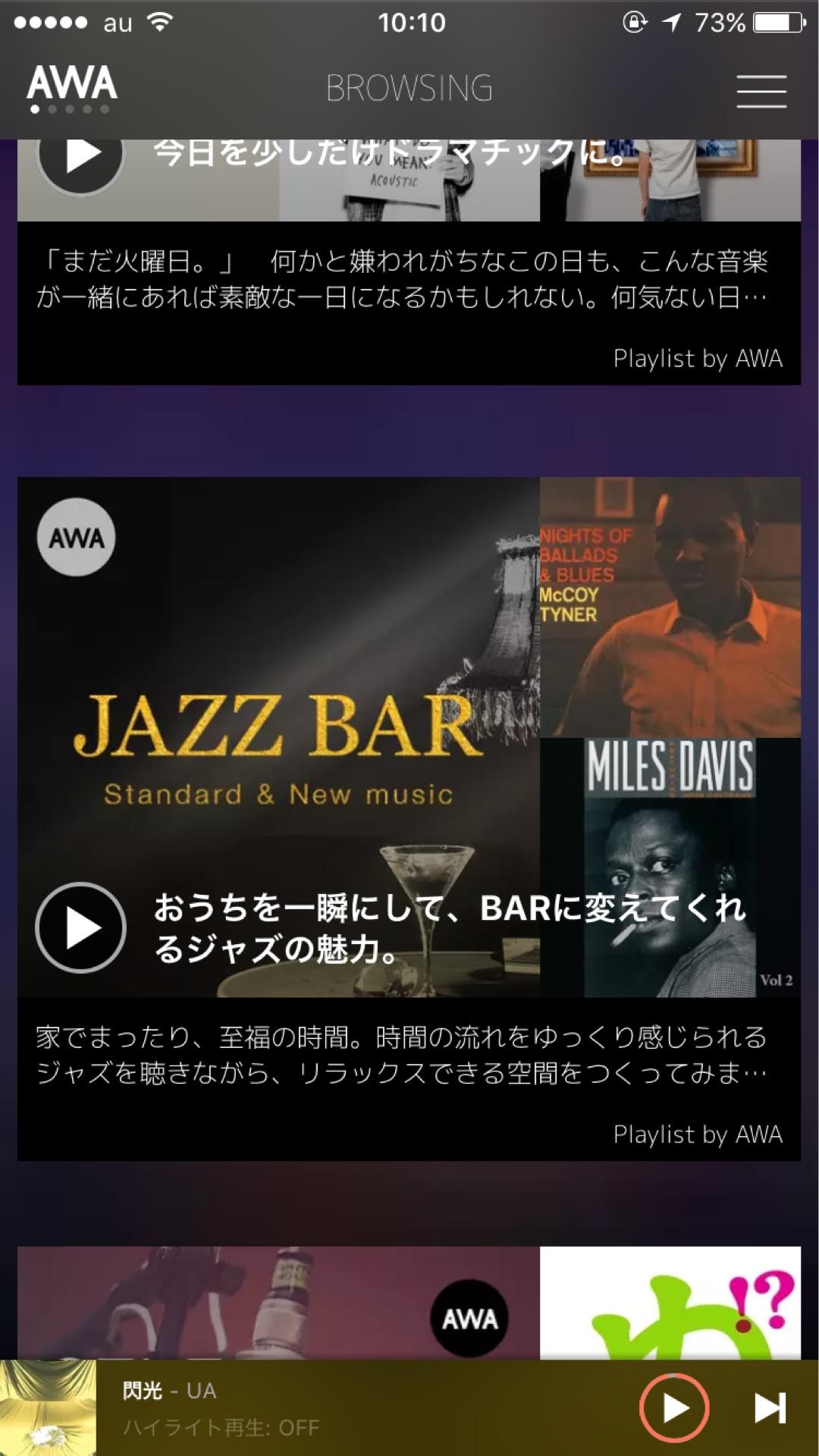Play the JAZZ BAR playlist
The image size is (819, 1456).
(x=81, y=927)
